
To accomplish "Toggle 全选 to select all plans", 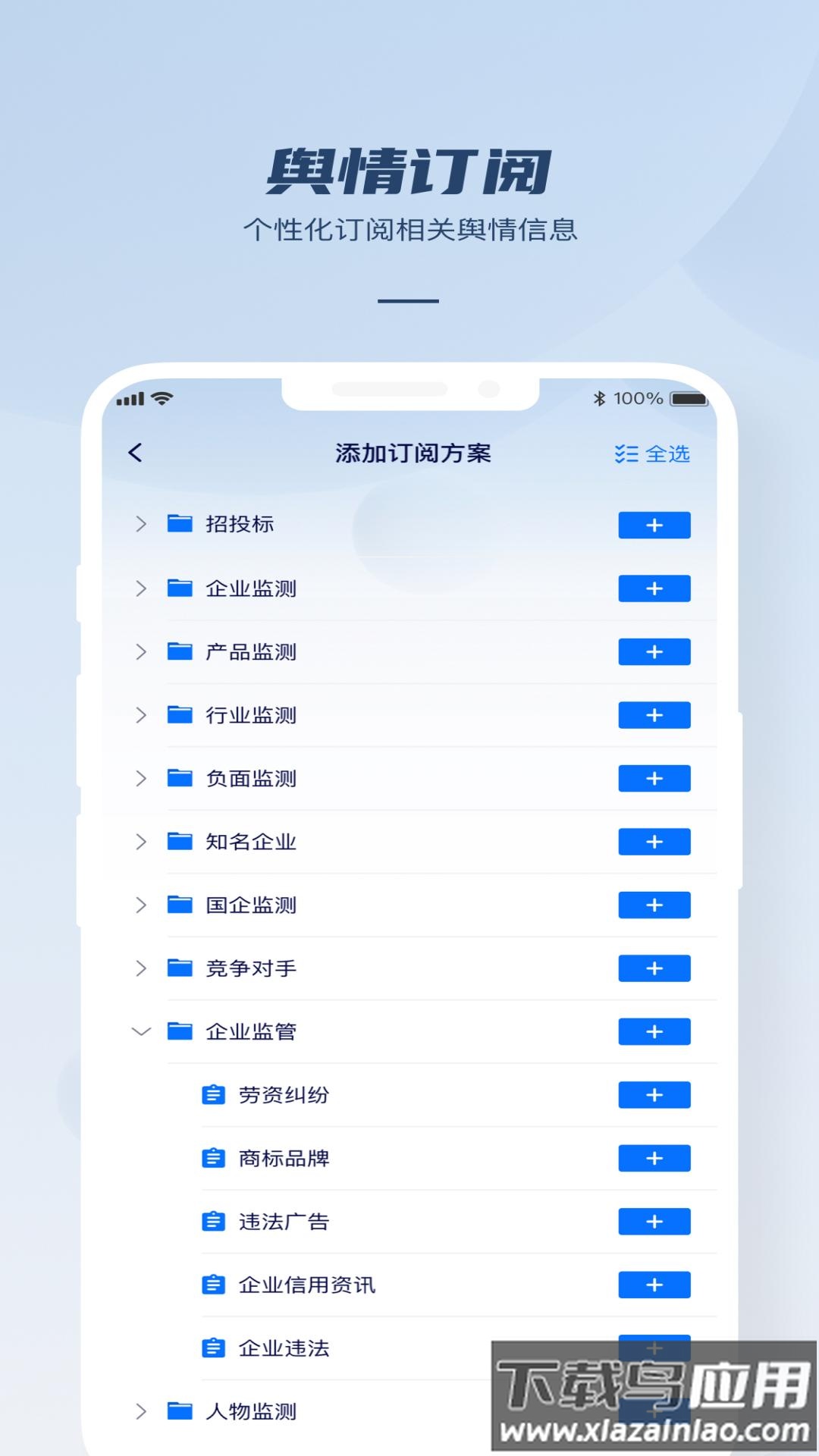I will tap(670, 453).
